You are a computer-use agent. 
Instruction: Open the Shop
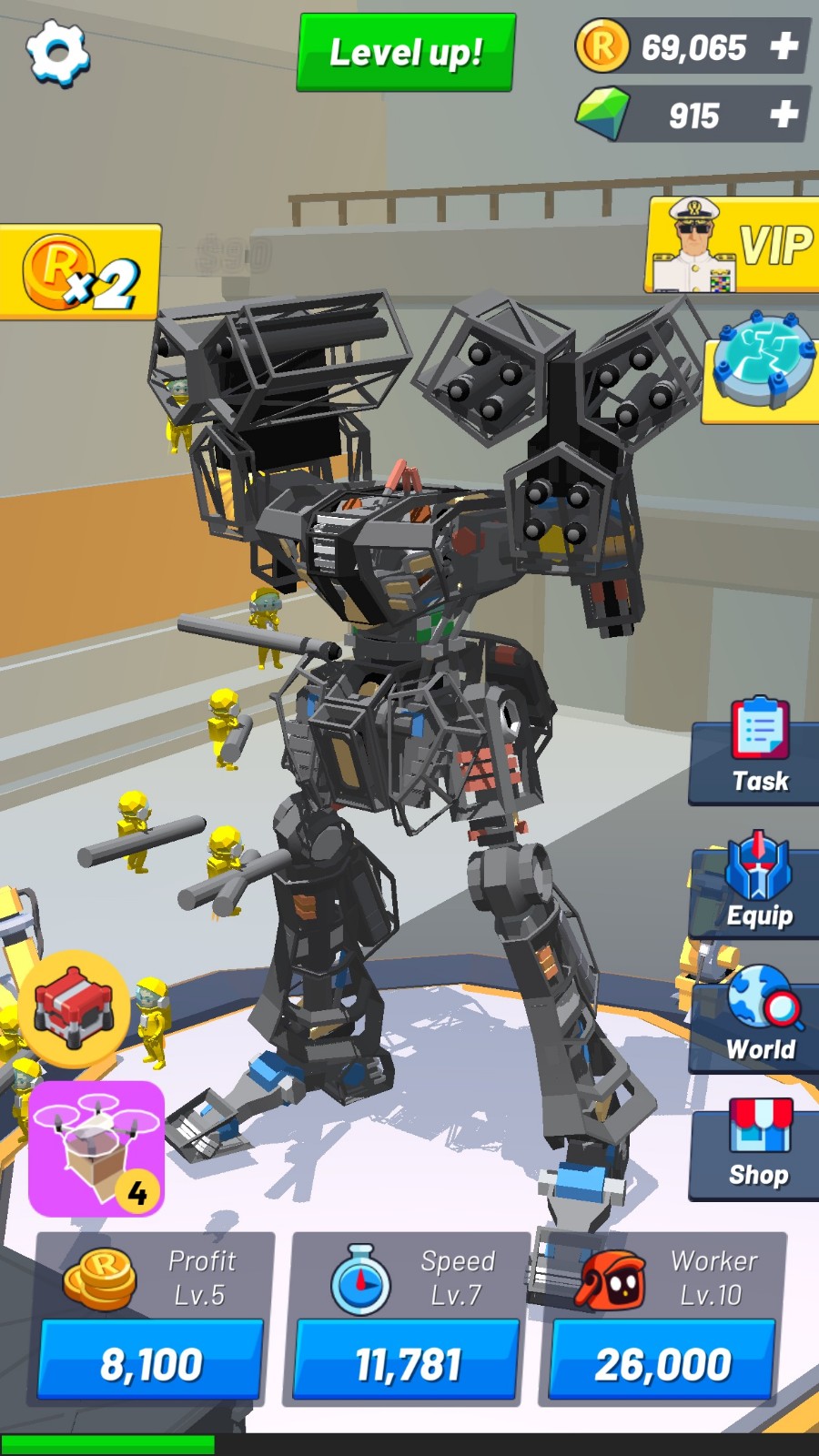(x=758, y=1148)
